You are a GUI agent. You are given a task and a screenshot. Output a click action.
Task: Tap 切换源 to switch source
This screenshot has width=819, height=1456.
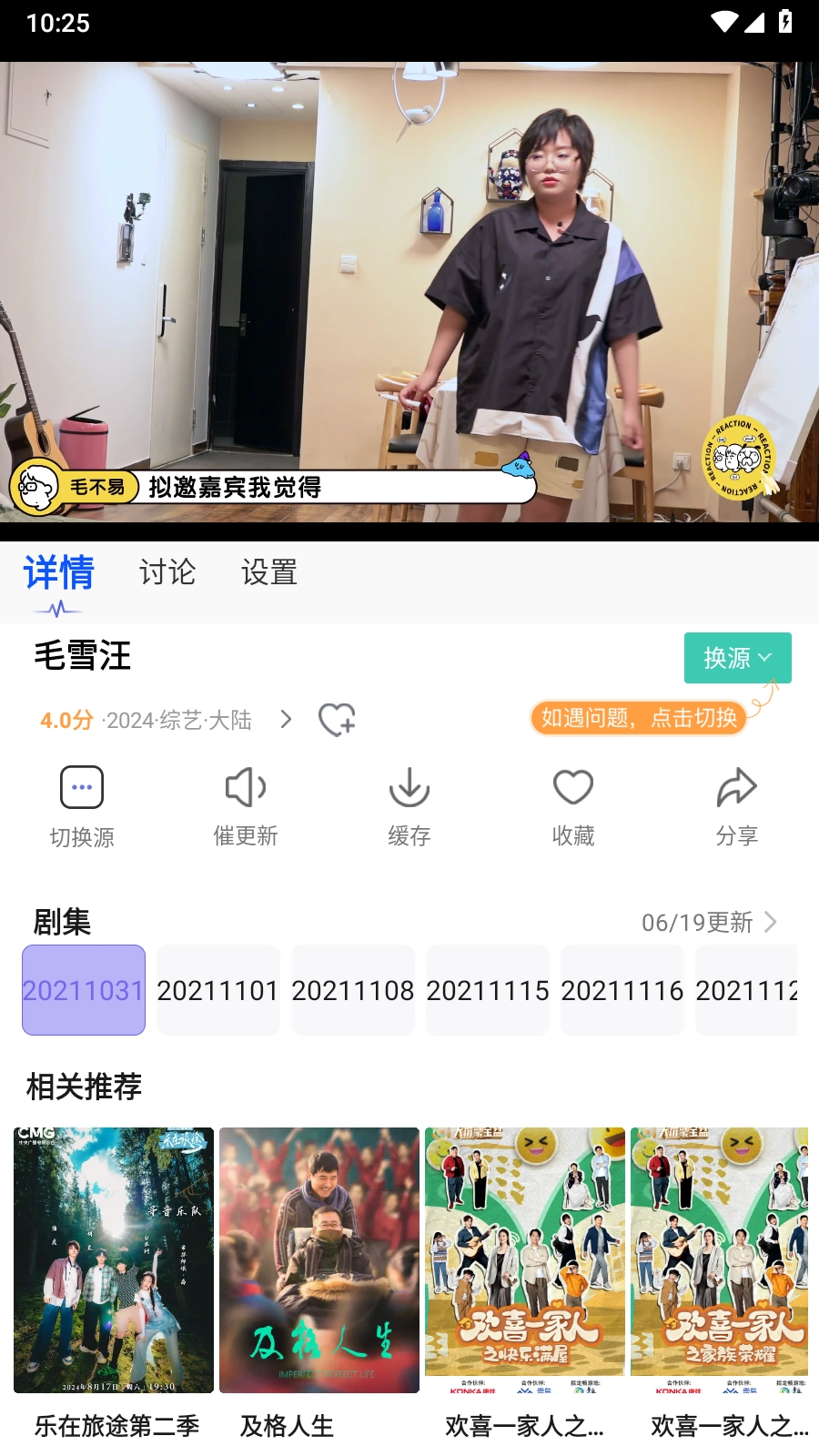[x=82, y=806]
